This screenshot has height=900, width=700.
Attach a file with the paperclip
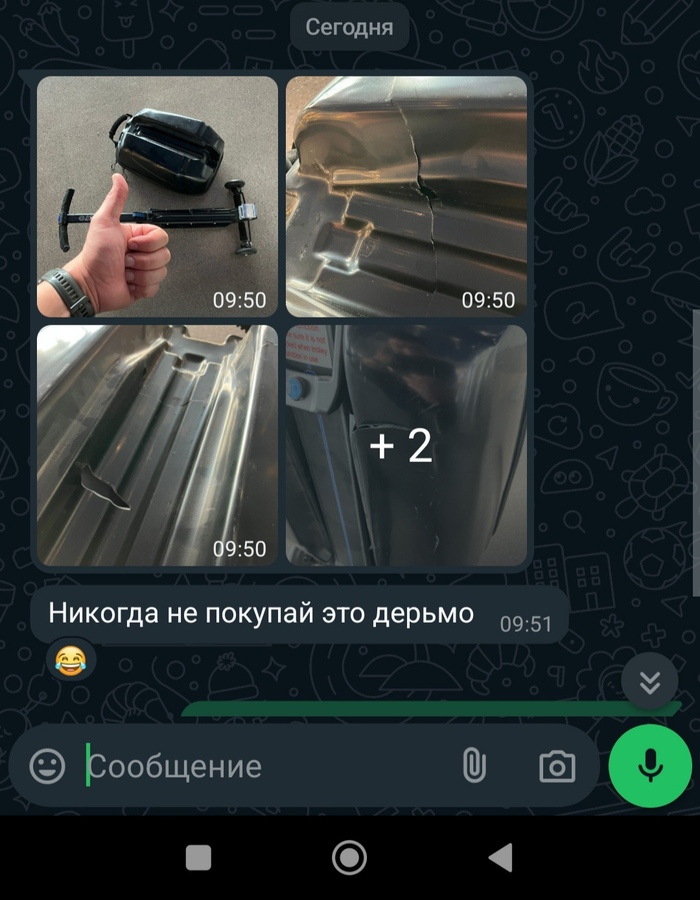(473, 766)
